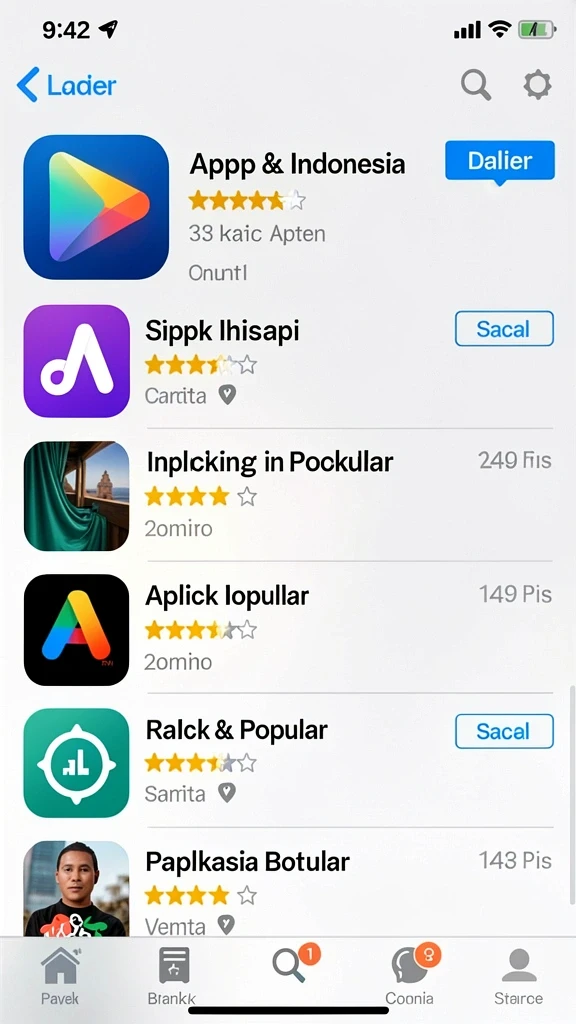
Task: Go back to Lader
Action: [66, 85]
